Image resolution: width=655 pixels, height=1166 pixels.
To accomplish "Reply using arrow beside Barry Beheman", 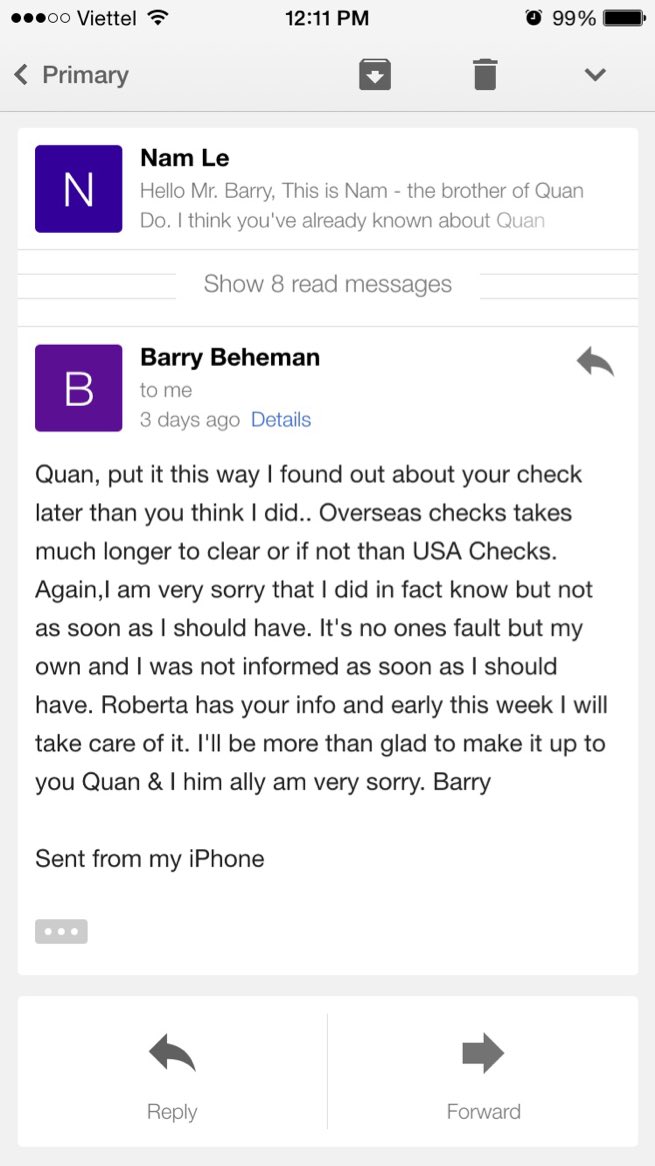I will point(595,362).
